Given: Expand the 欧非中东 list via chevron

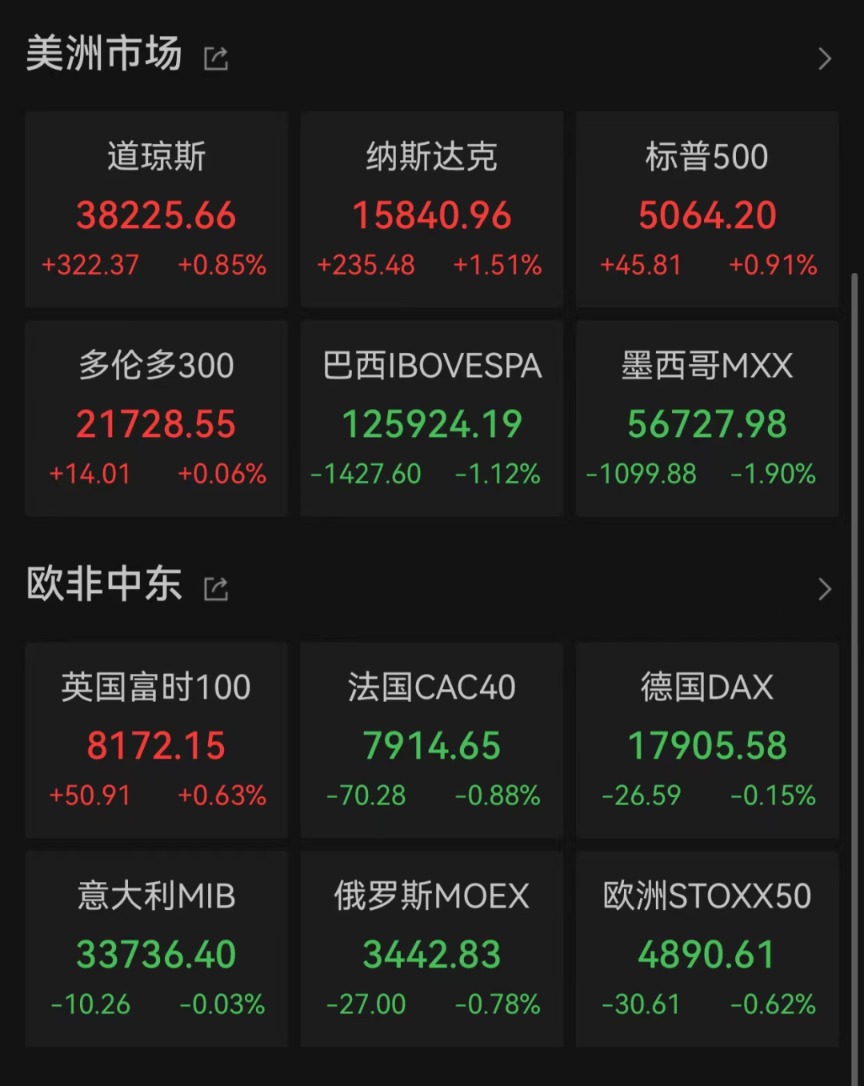Looking at the screenshot, I should (x=825, y=589).
